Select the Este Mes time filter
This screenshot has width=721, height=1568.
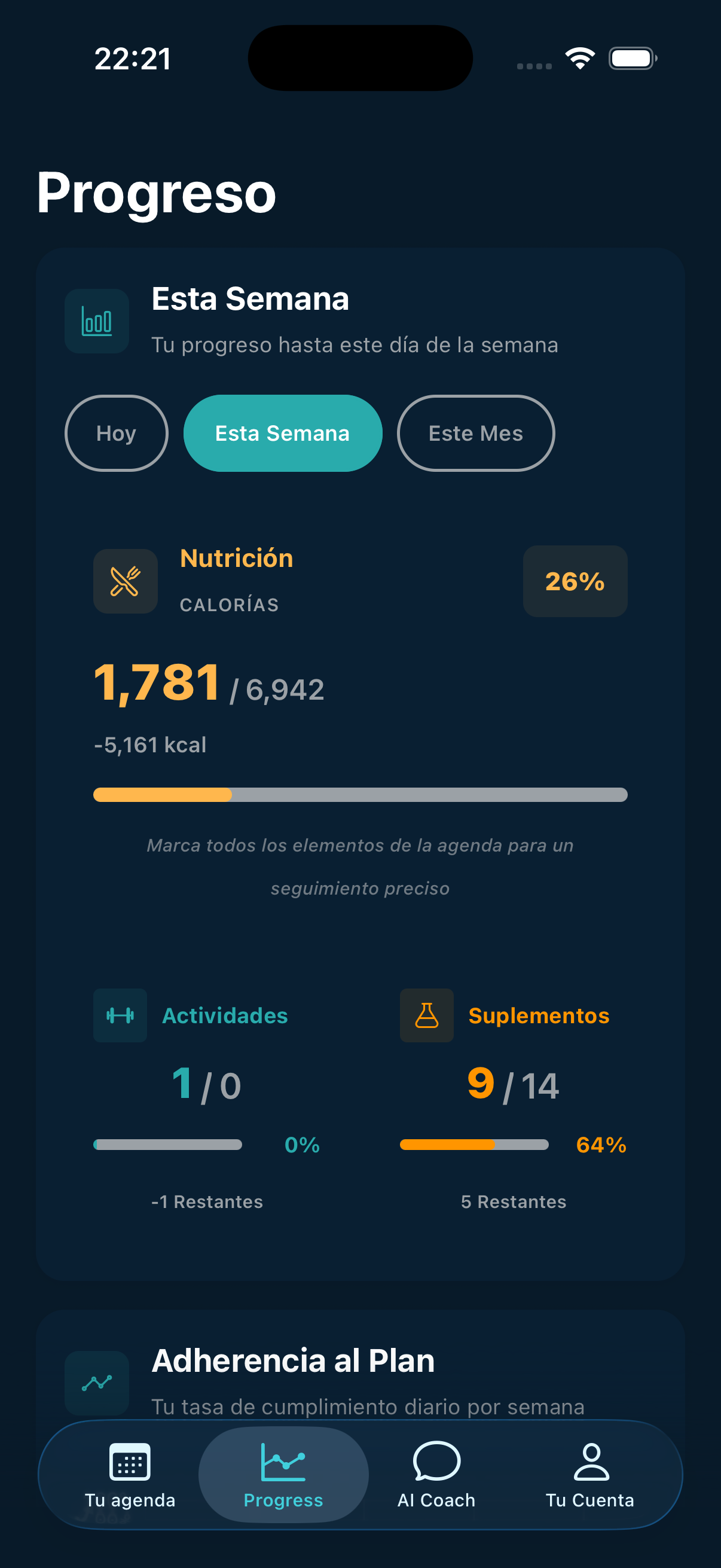[x=475, y=434]
